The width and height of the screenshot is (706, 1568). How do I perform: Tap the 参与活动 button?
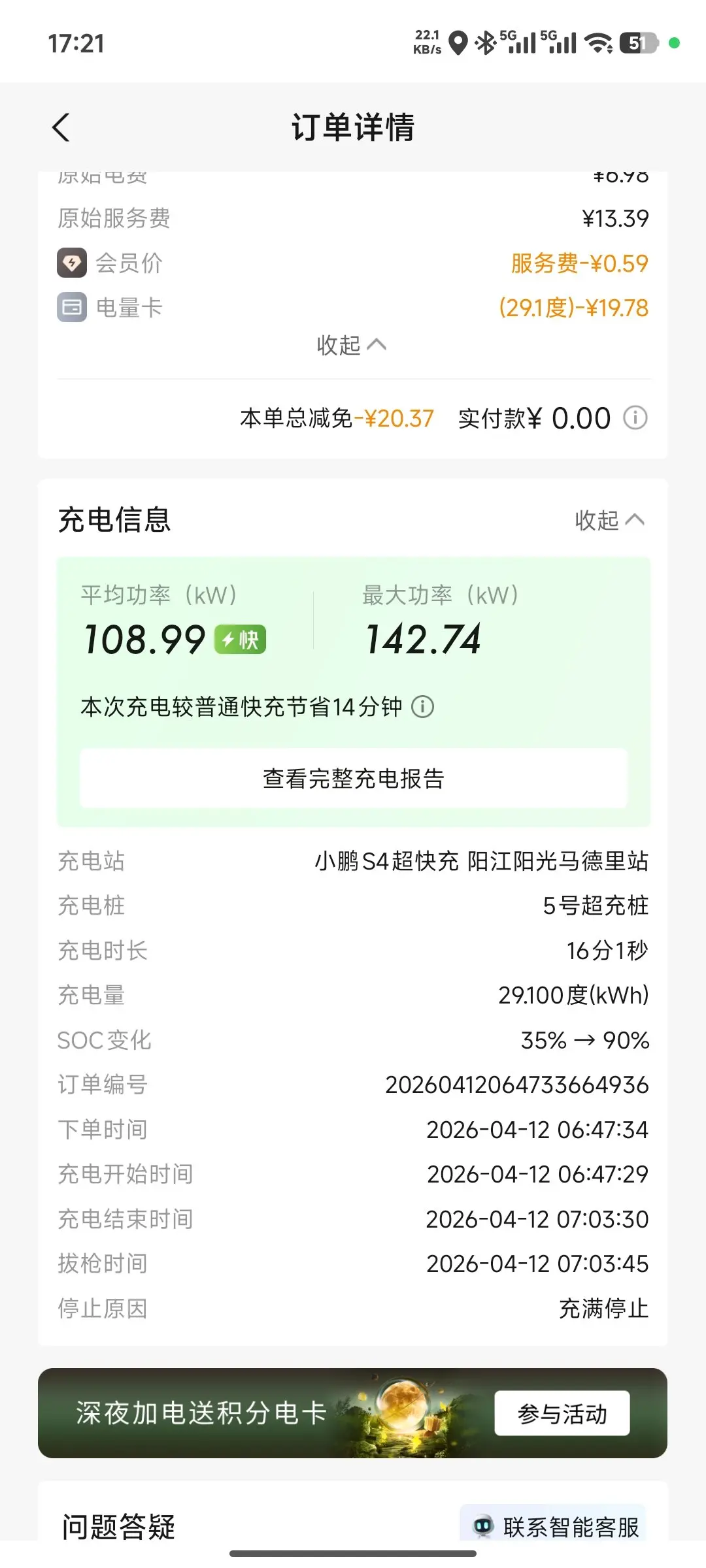point(562,1414)
